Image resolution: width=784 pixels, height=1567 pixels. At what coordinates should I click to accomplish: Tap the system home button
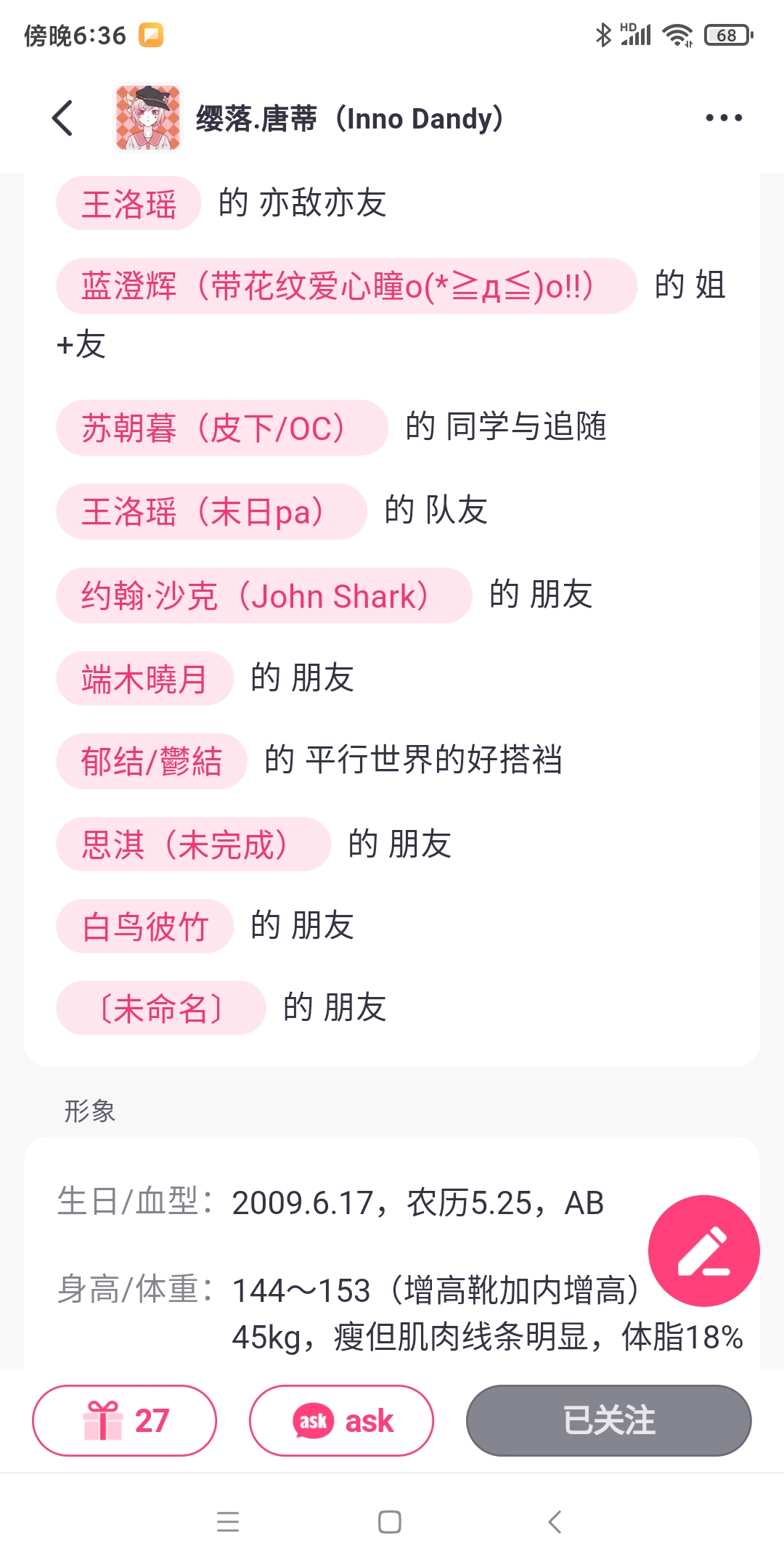(x=390, y=1521)
